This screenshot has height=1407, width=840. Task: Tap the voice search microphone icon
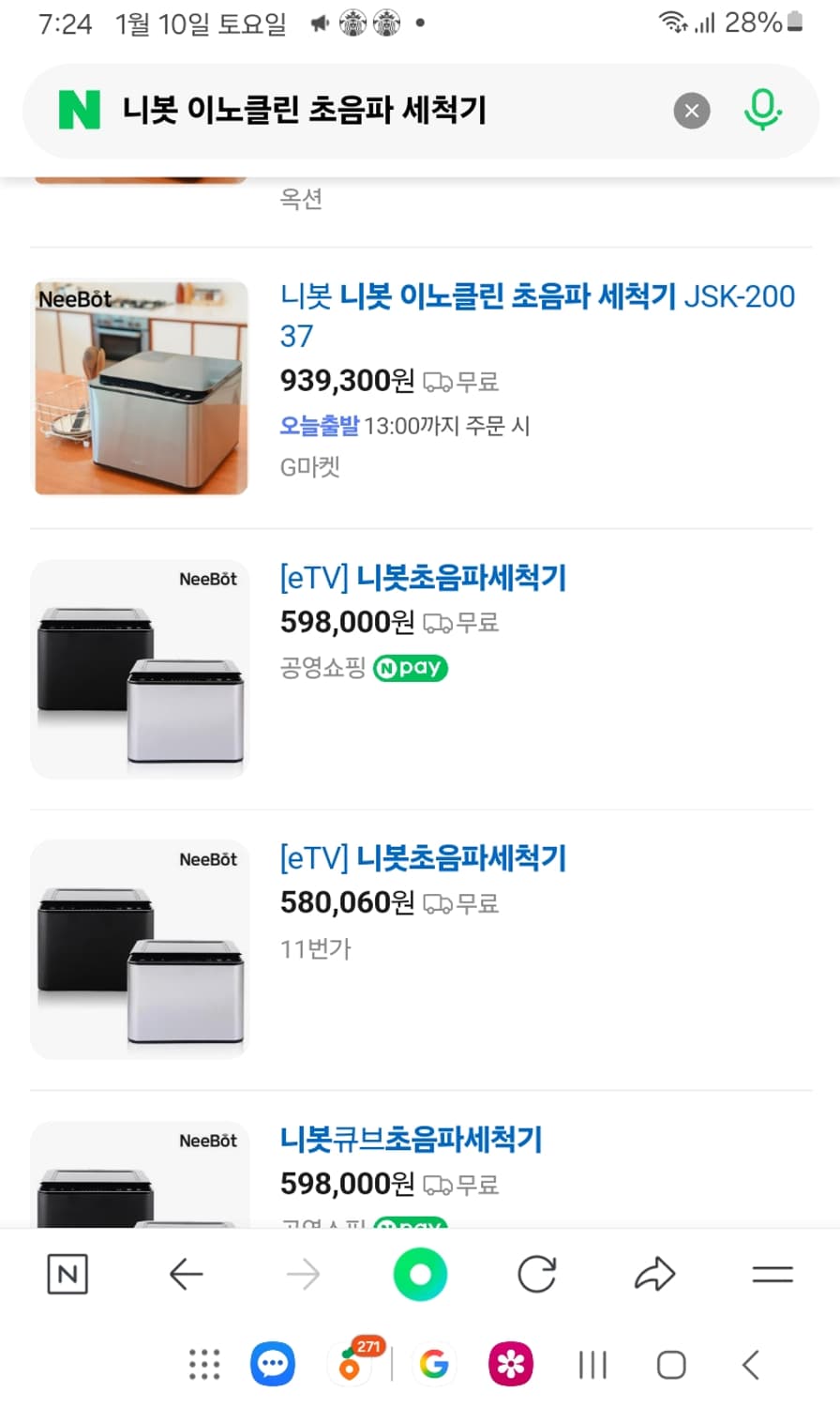762,111
